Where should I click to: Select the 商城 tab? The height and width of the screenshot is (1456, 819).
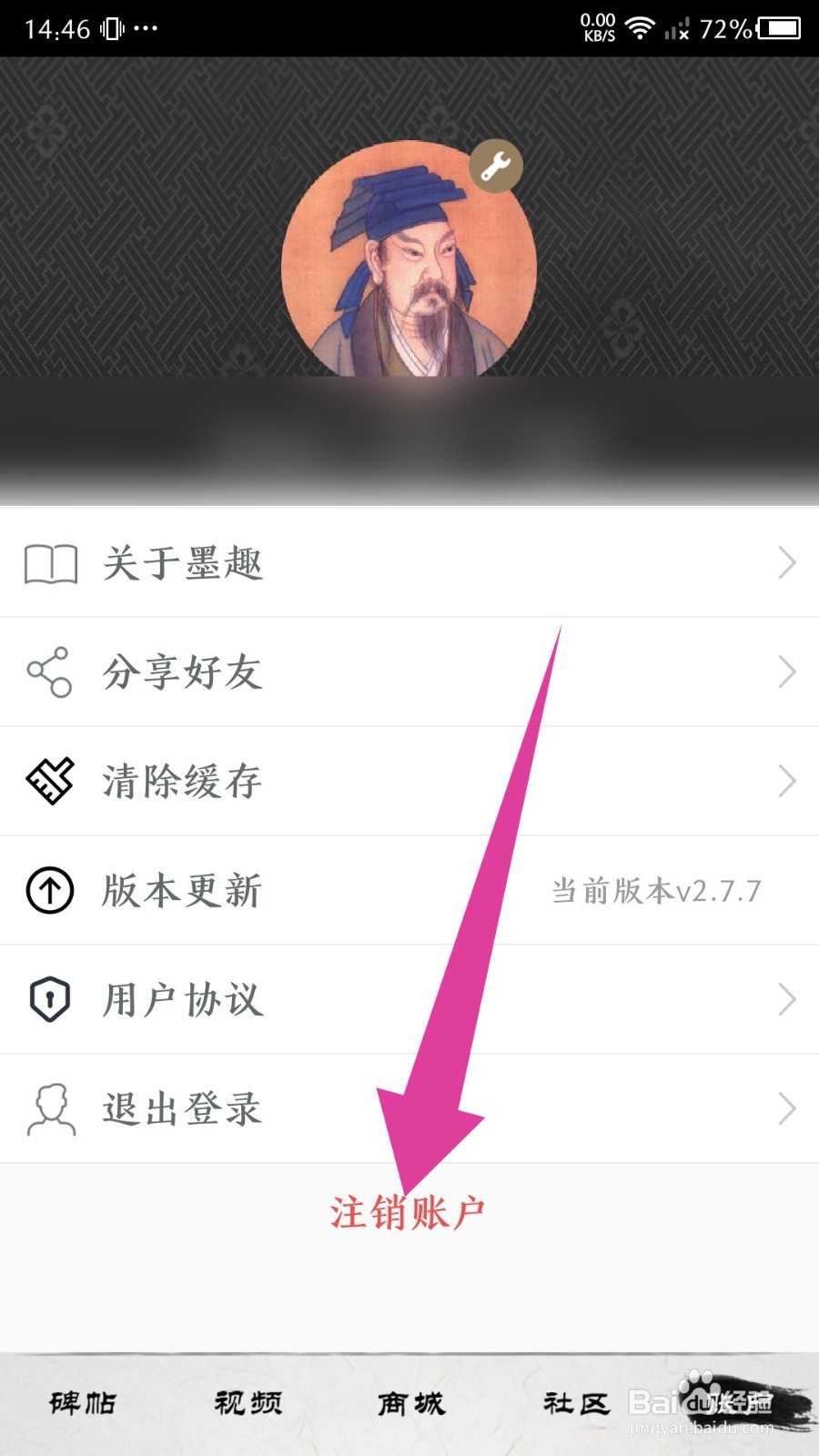(x=411, y=1402)
